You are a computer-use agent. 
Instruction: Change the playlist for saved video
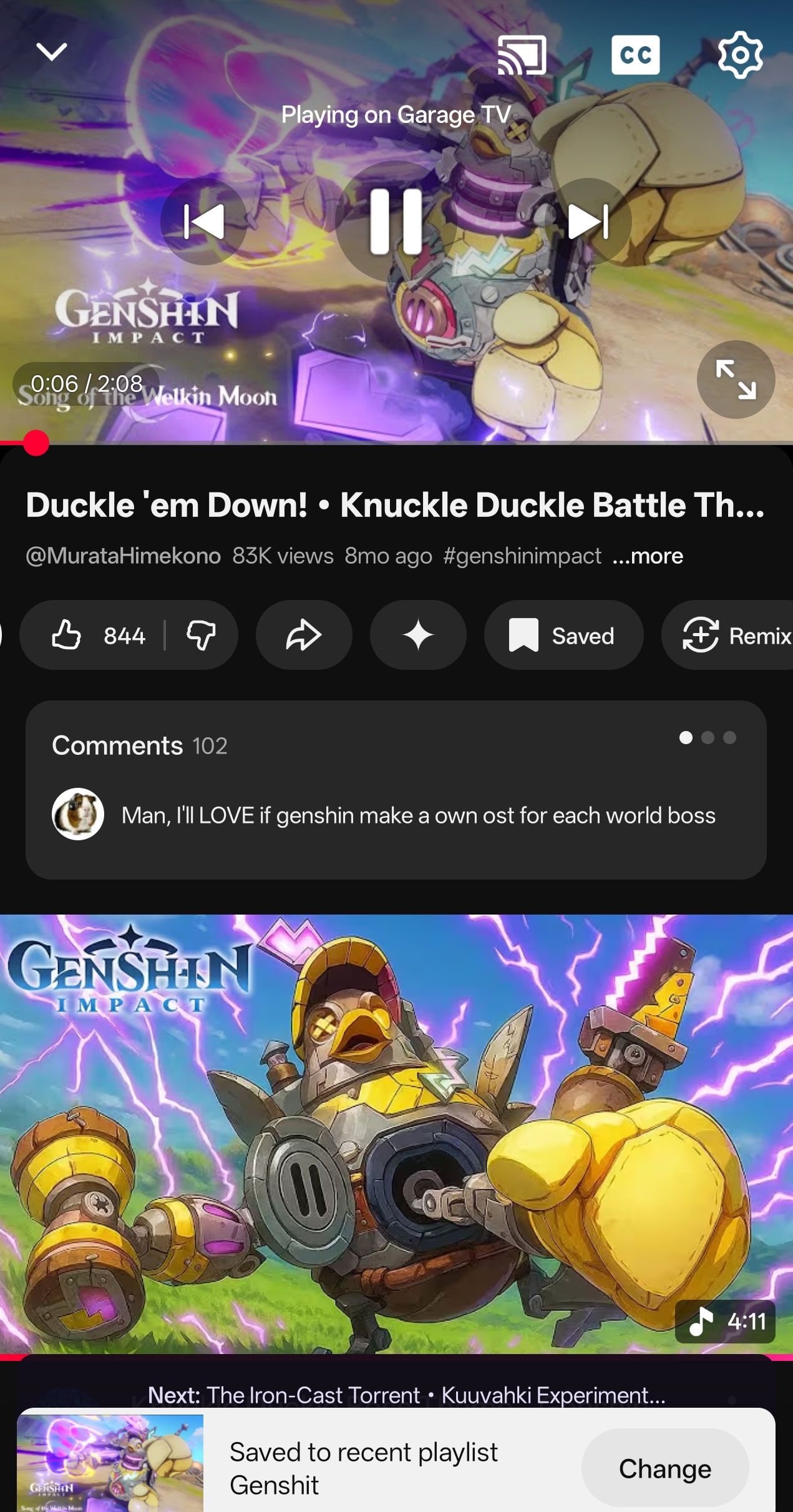pos(664,1468)
